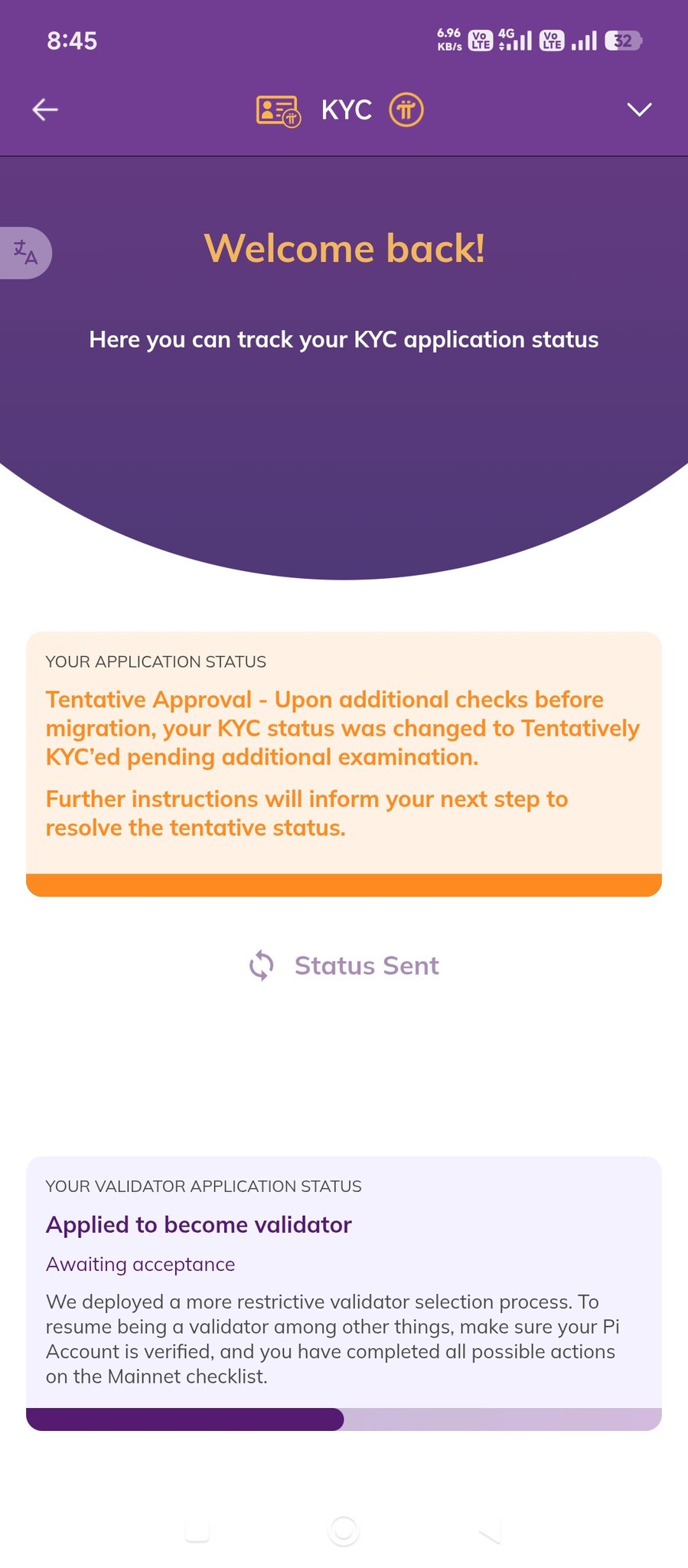The image size is (688, 1568).
Task: Go back using the header arrow
Action: click(x=45, y=109)
